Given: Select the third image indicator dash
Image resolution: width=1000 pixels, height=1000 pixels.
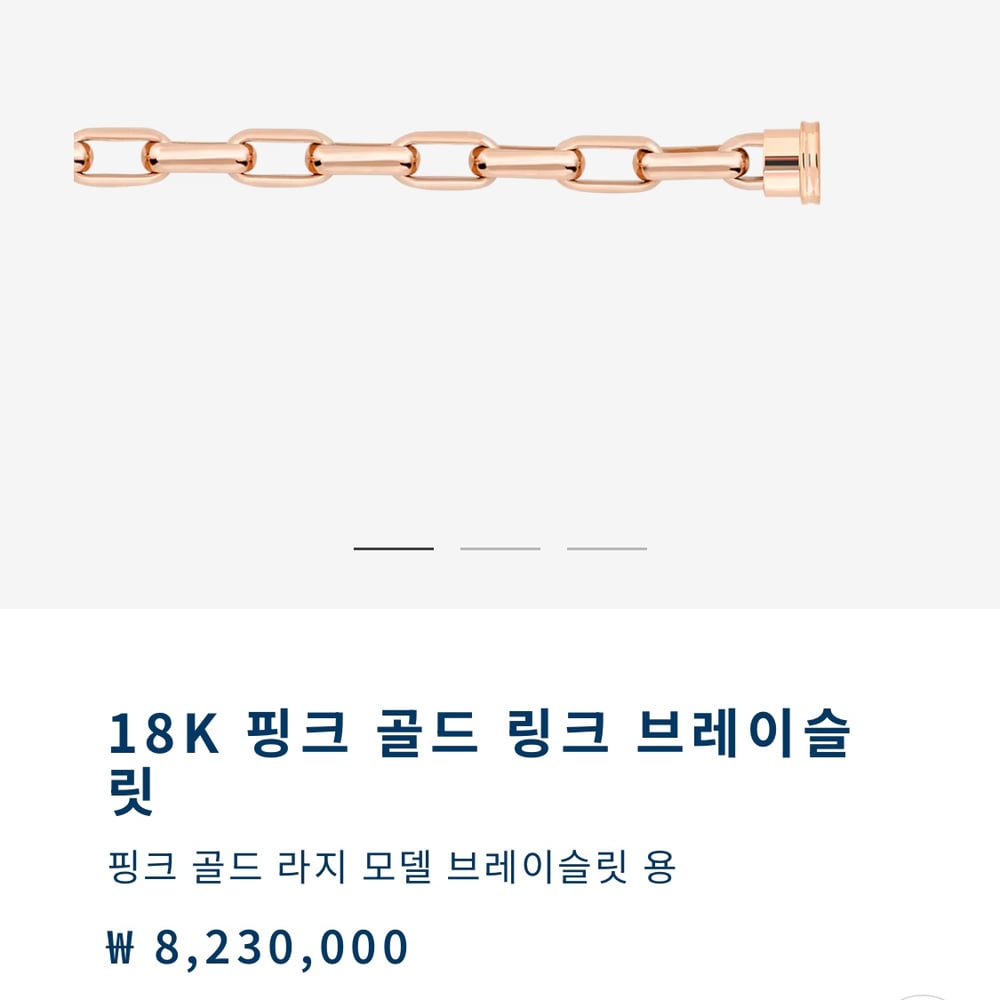Looking at the screenshot, I should coord(606,548).
